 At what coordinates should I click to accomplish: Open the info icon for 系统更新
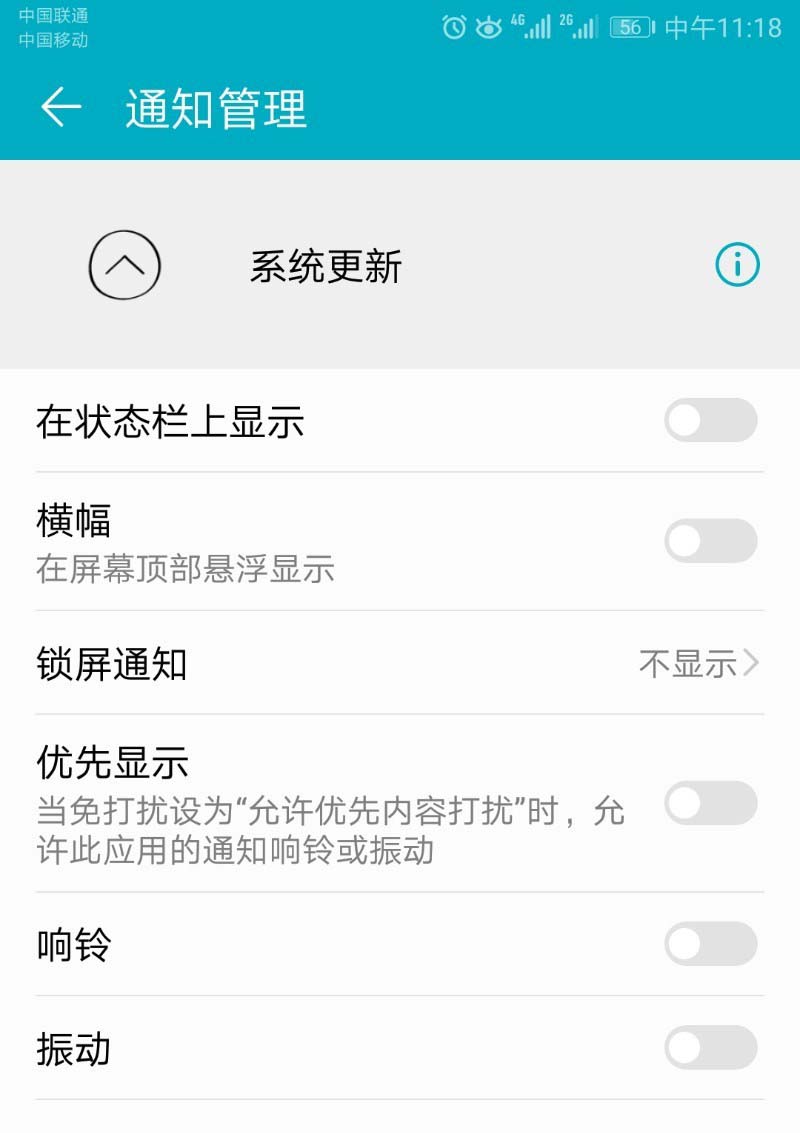tap(737, 265)
